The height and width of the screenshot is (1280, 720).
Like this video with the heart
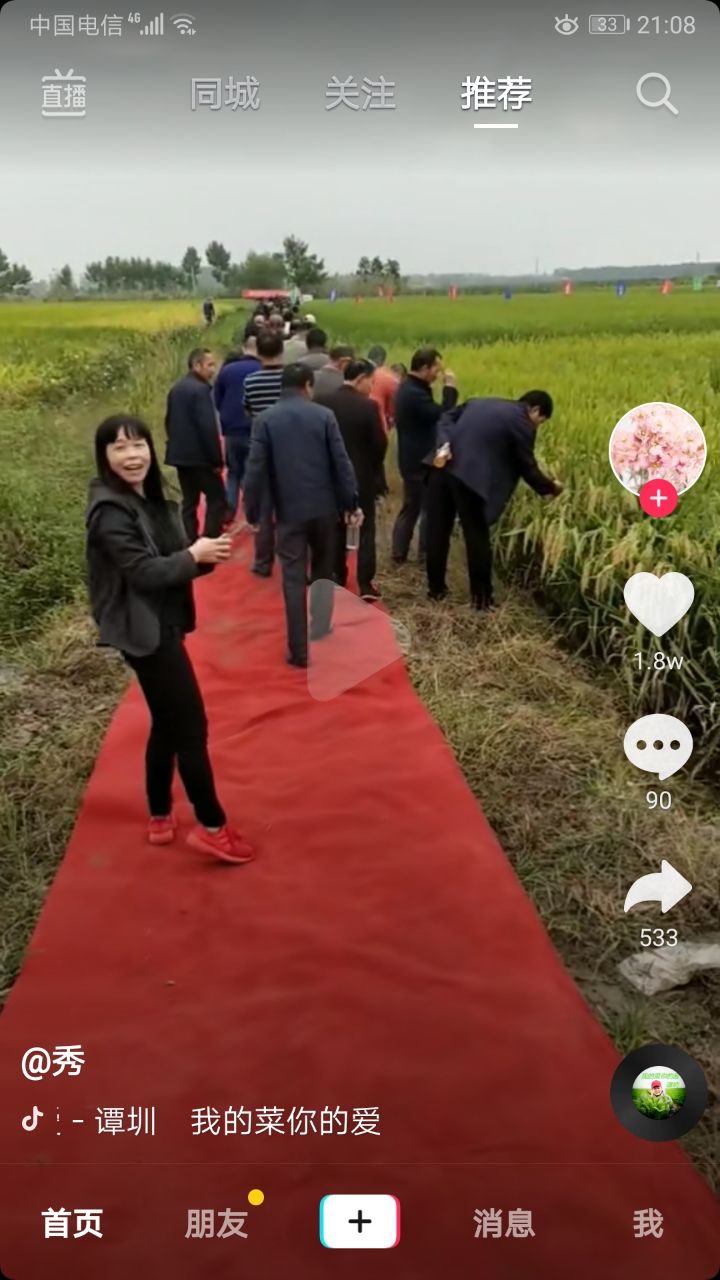click(x=658, y=604)
